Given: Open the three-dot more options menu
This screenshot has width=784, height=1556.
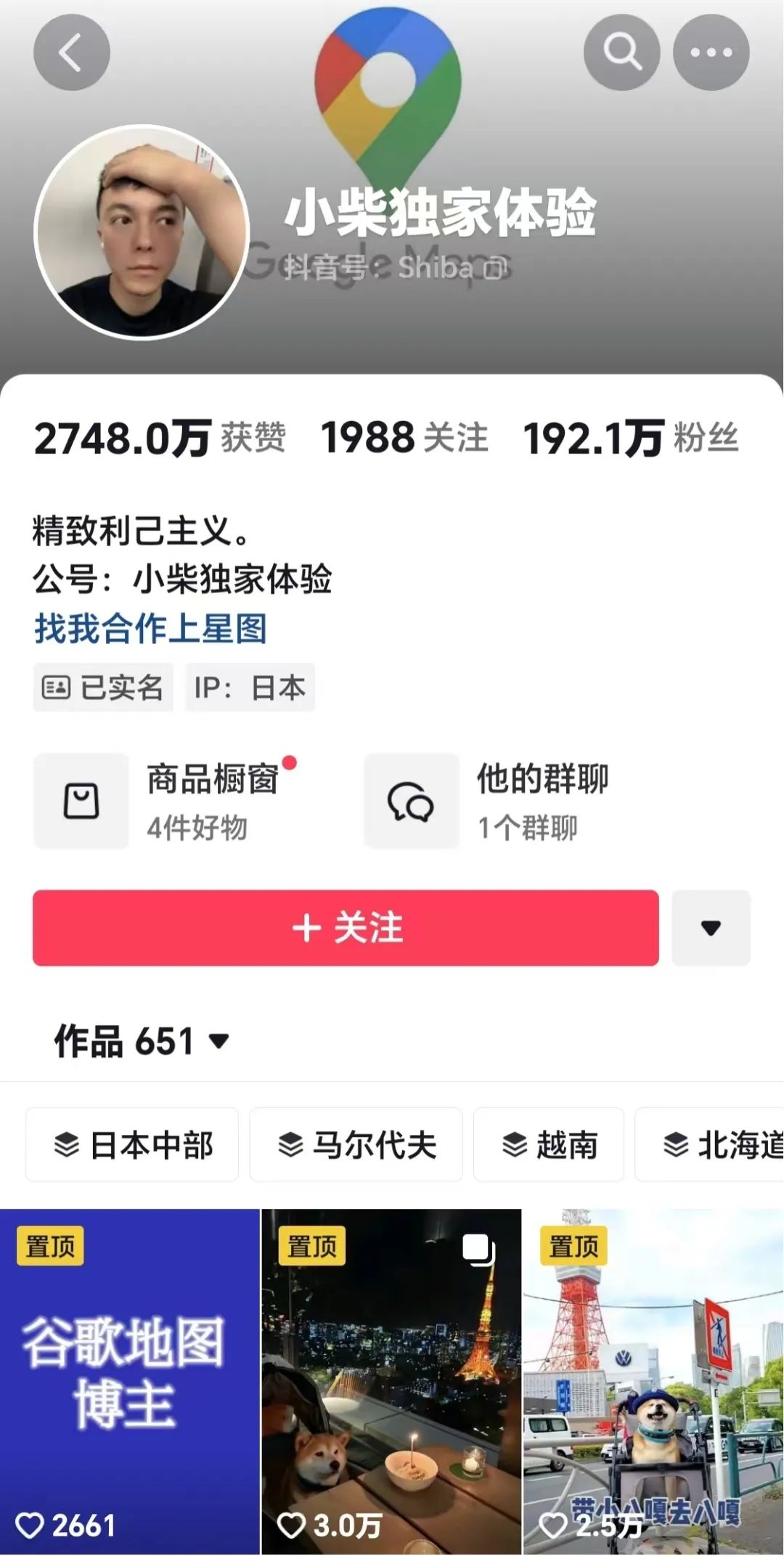Looking at the screenshot, I should pyautogui.click(x=711, y=53).
